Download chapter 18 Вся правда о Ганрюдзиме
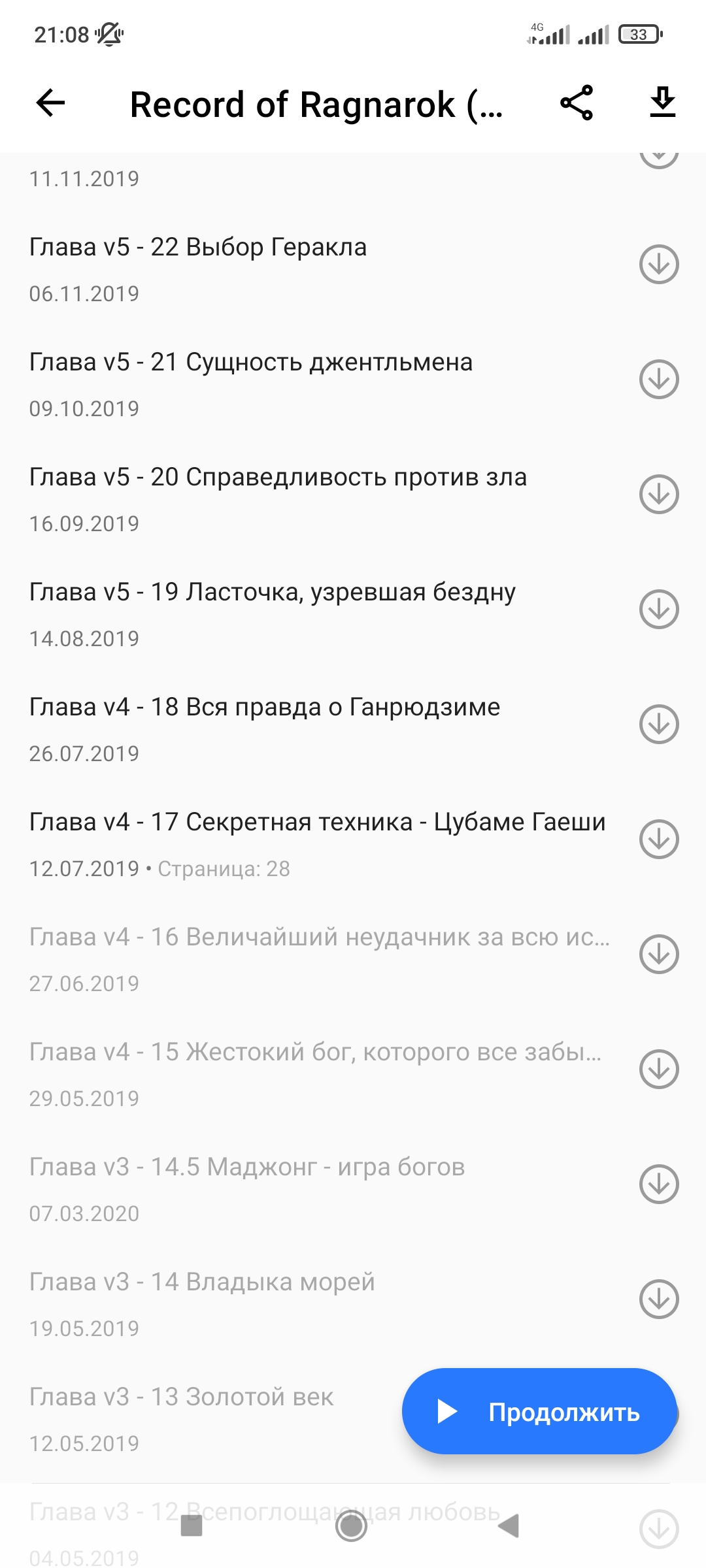Image resolution: width=706 pixels, height=1568 pixels. click(x=659, y=725)
